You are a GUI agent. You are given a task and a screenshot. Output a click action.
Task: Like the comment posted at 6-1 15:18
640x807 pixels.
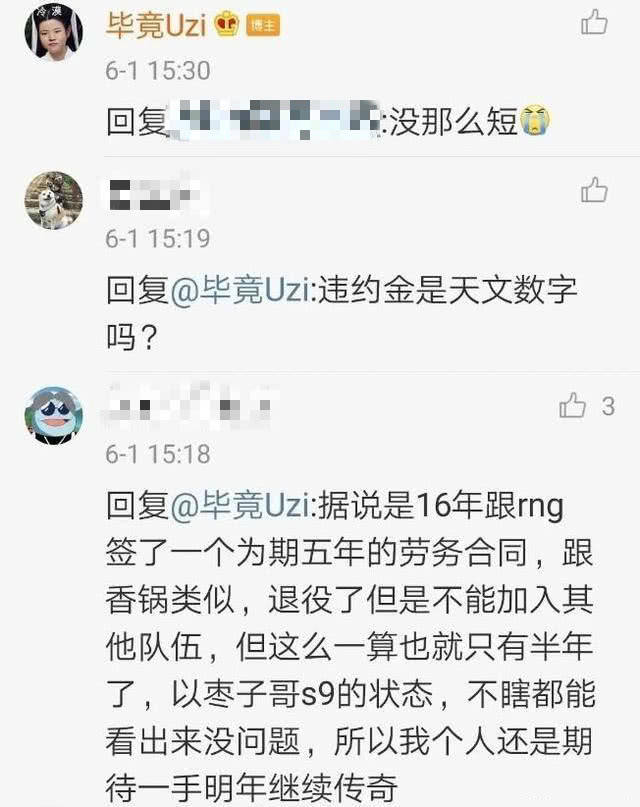(x=573, y=406)
